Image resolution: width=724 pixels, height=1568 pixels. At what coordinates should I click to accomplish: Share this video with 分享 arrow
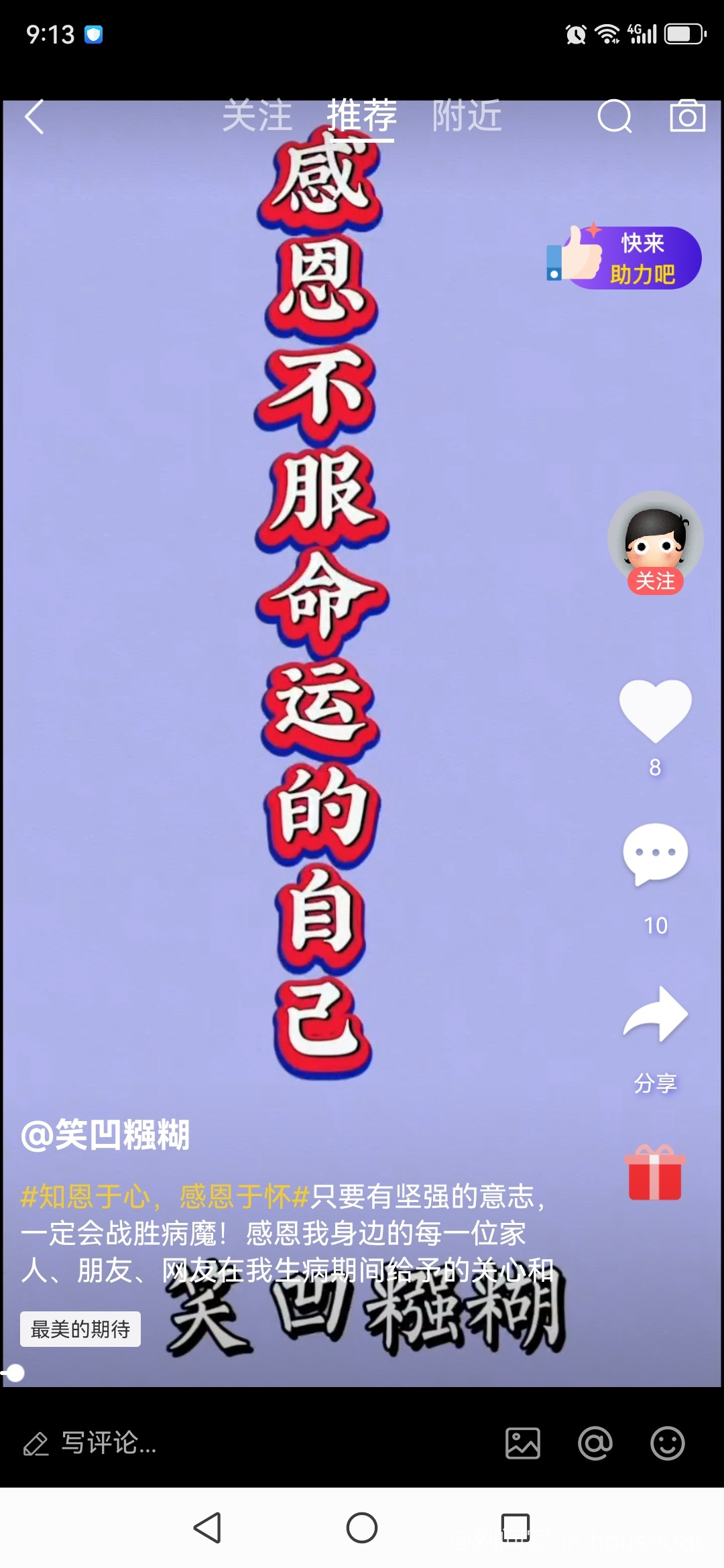click(x=655, y=1015)
